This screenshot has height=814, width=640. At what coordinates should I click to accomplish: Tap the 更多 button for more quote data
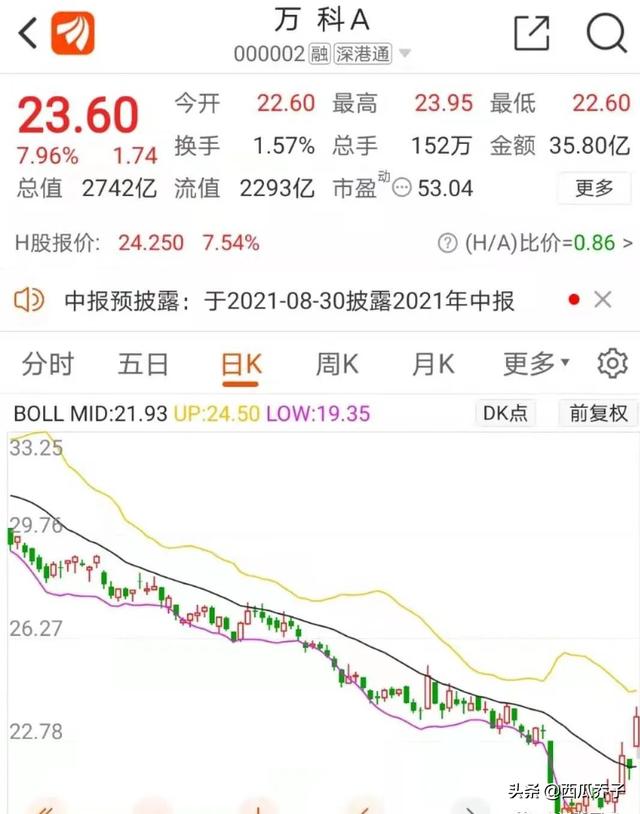pos(594,188)
